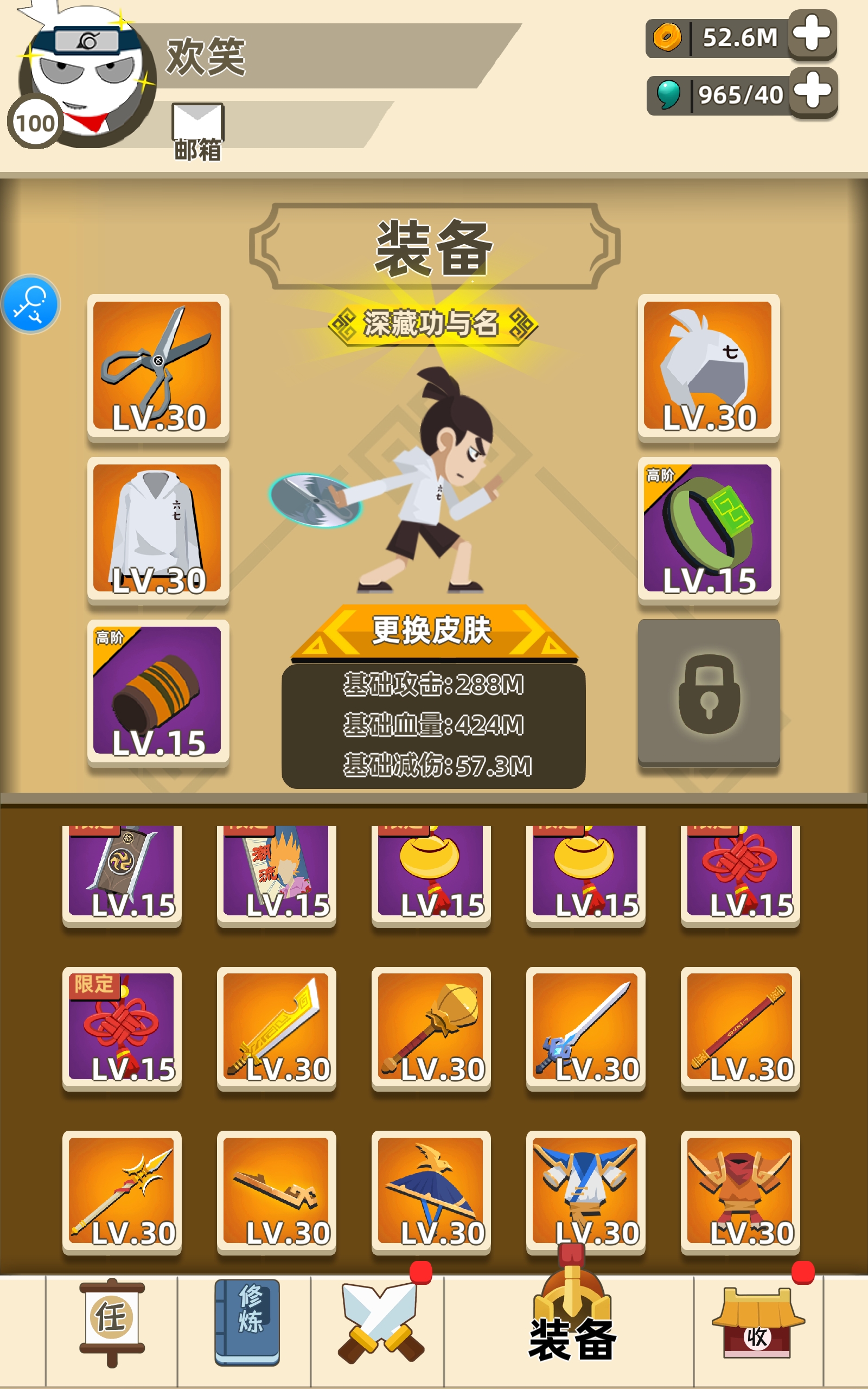
Task: Choose the golden broadsword in inventory
Action: pos(276,1028)
